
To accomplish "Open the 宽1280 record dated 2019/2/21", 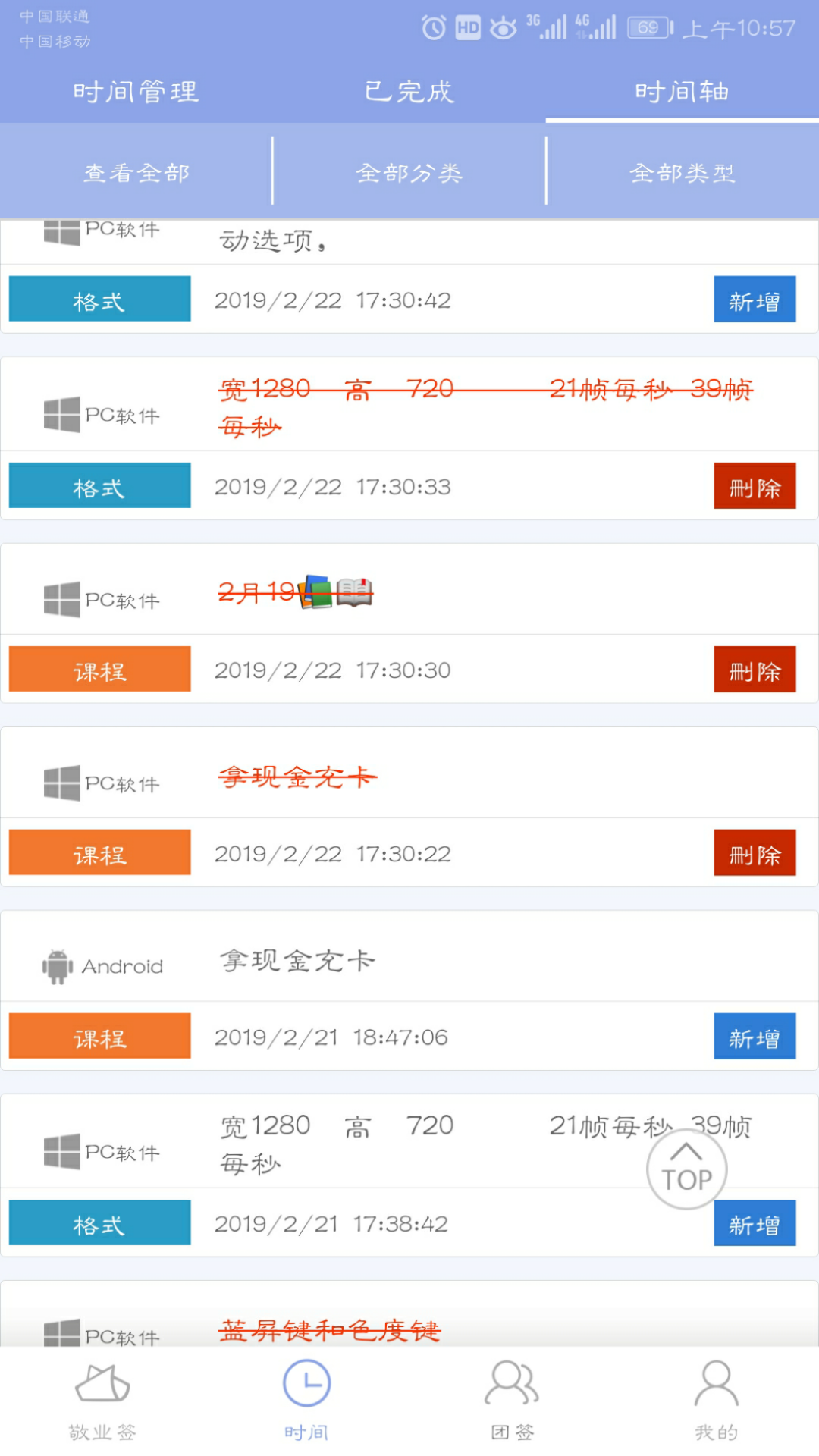I will pos(409,1175).
